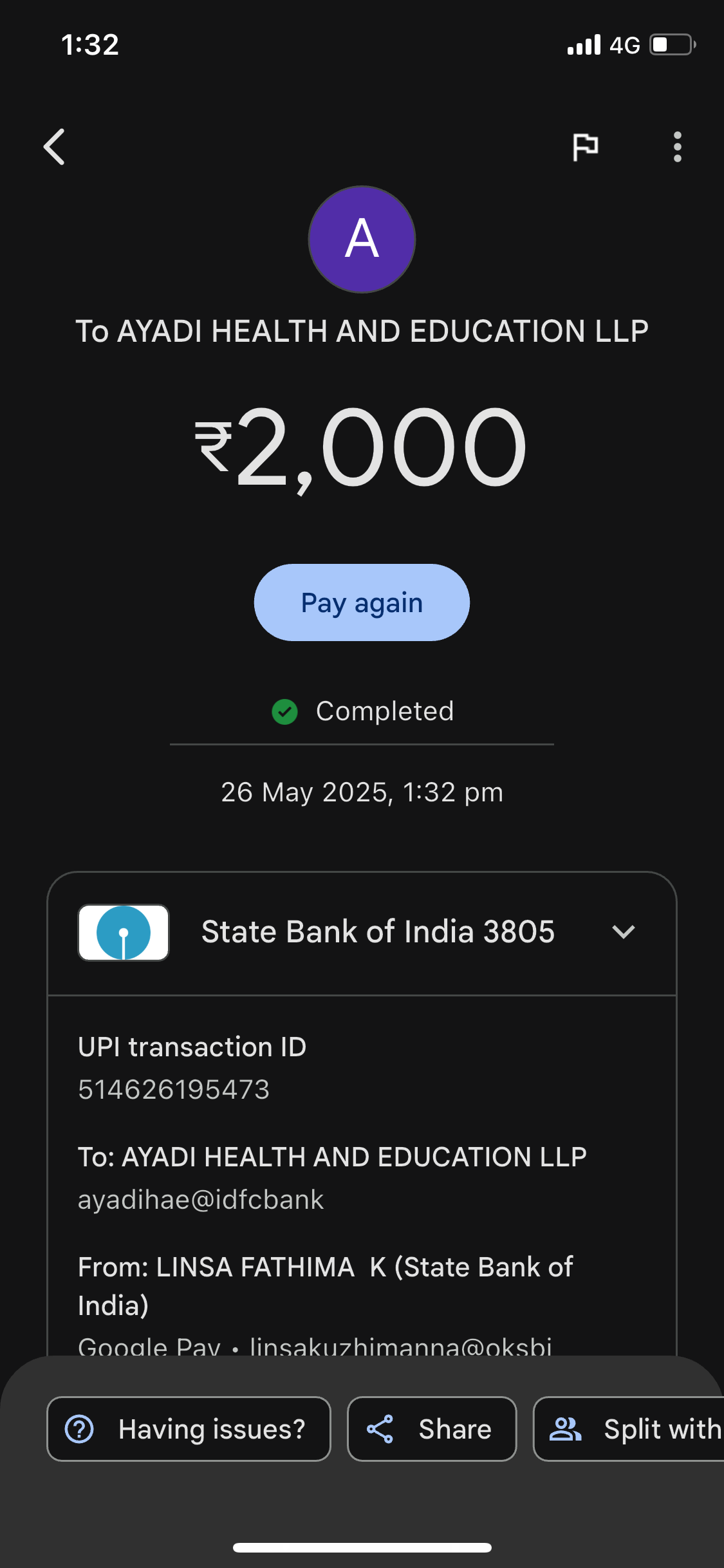
Task: Open the three-dot overflow menu
Action: (x=677, y=147)
